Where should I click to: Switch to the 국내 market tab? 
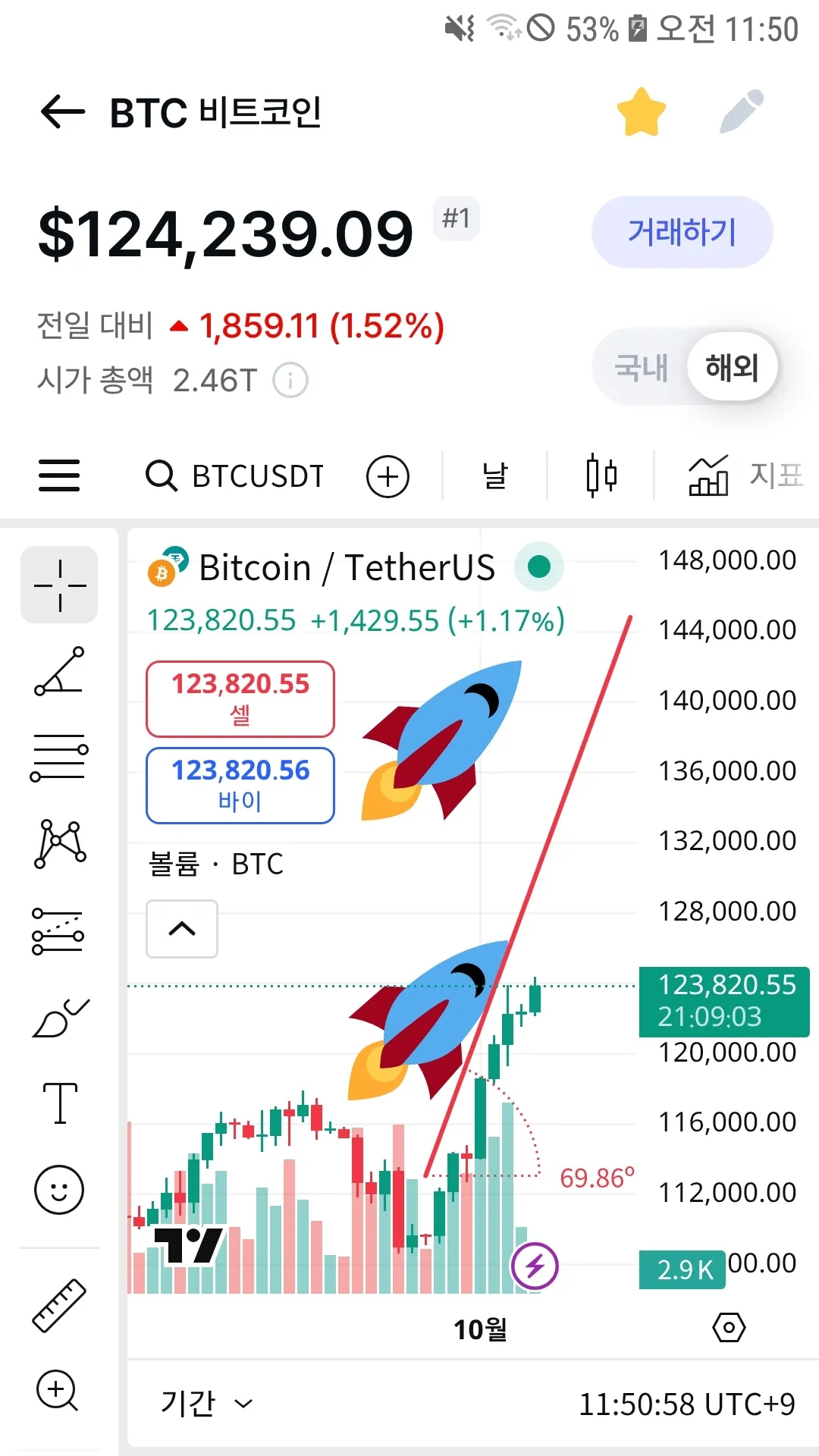click(642, 368)
